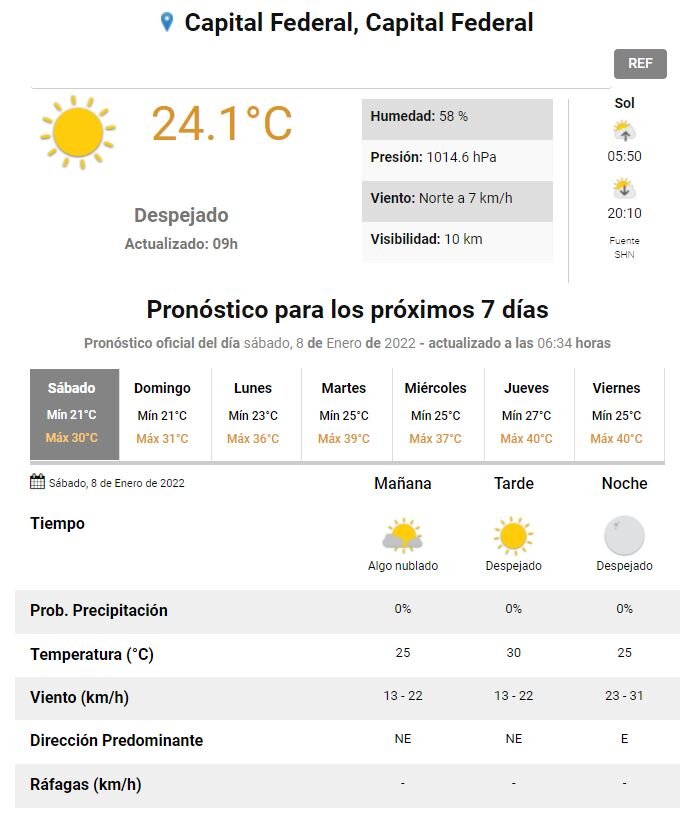
Task: Show the Jueves forecast tab
Action: pos(526,413)
